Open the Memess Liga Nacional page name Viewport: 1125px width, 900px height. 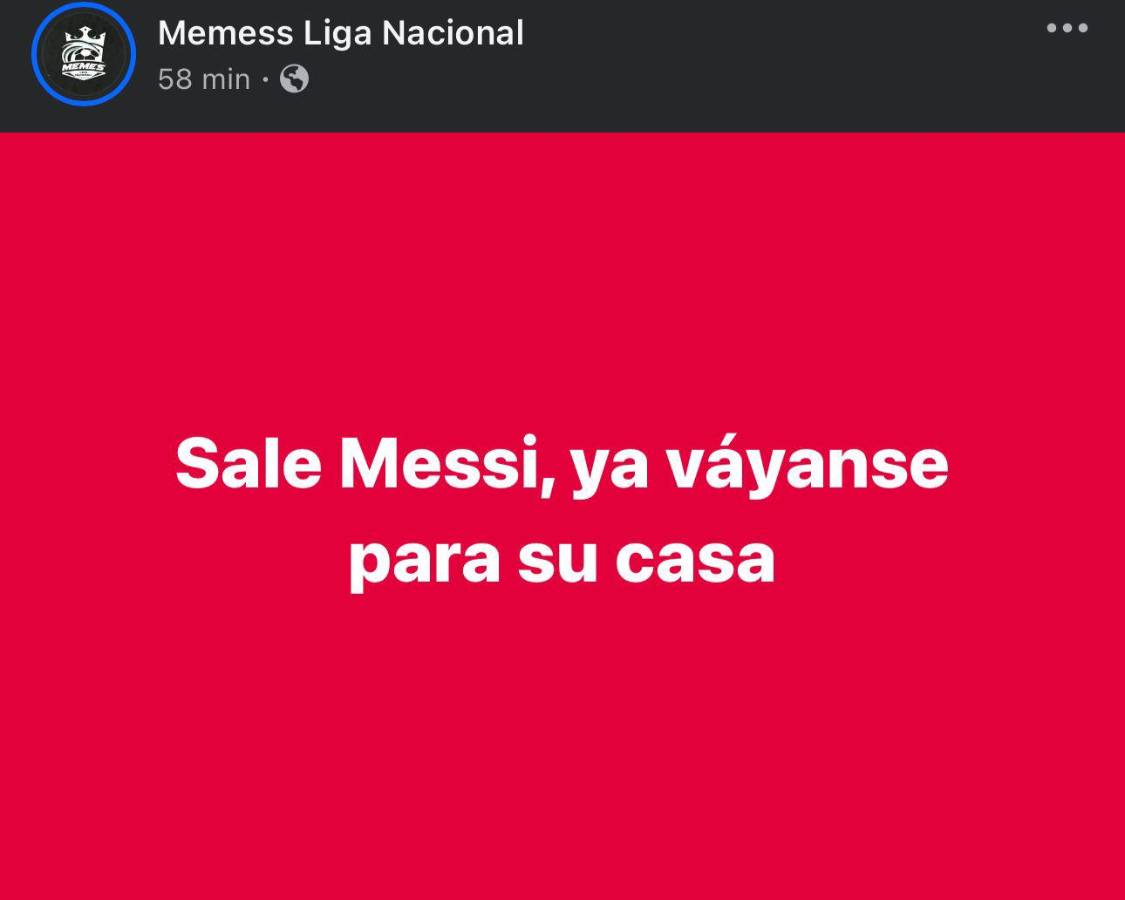(340, 33)
